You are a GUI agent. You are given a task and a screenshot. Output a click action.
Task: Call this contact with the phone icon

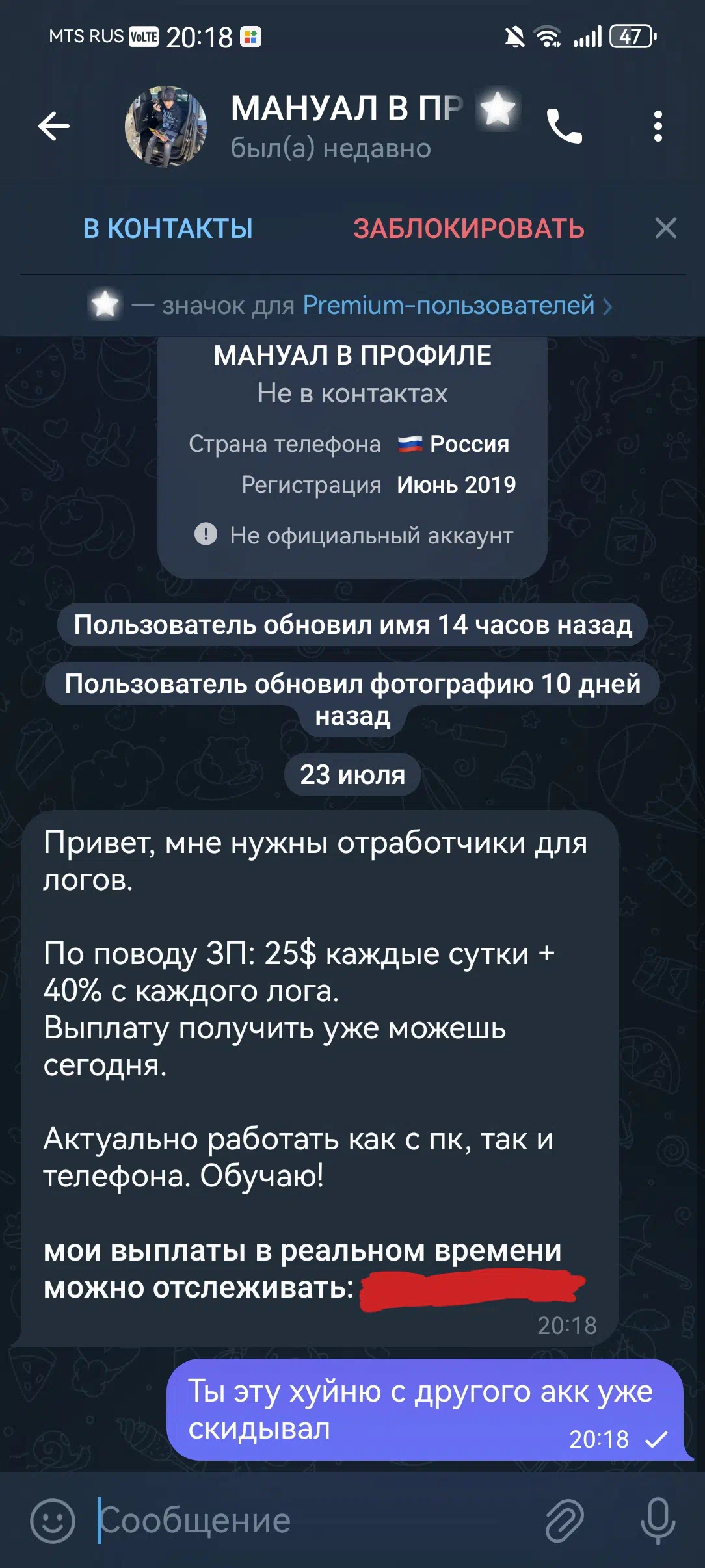tap(564, 126)
